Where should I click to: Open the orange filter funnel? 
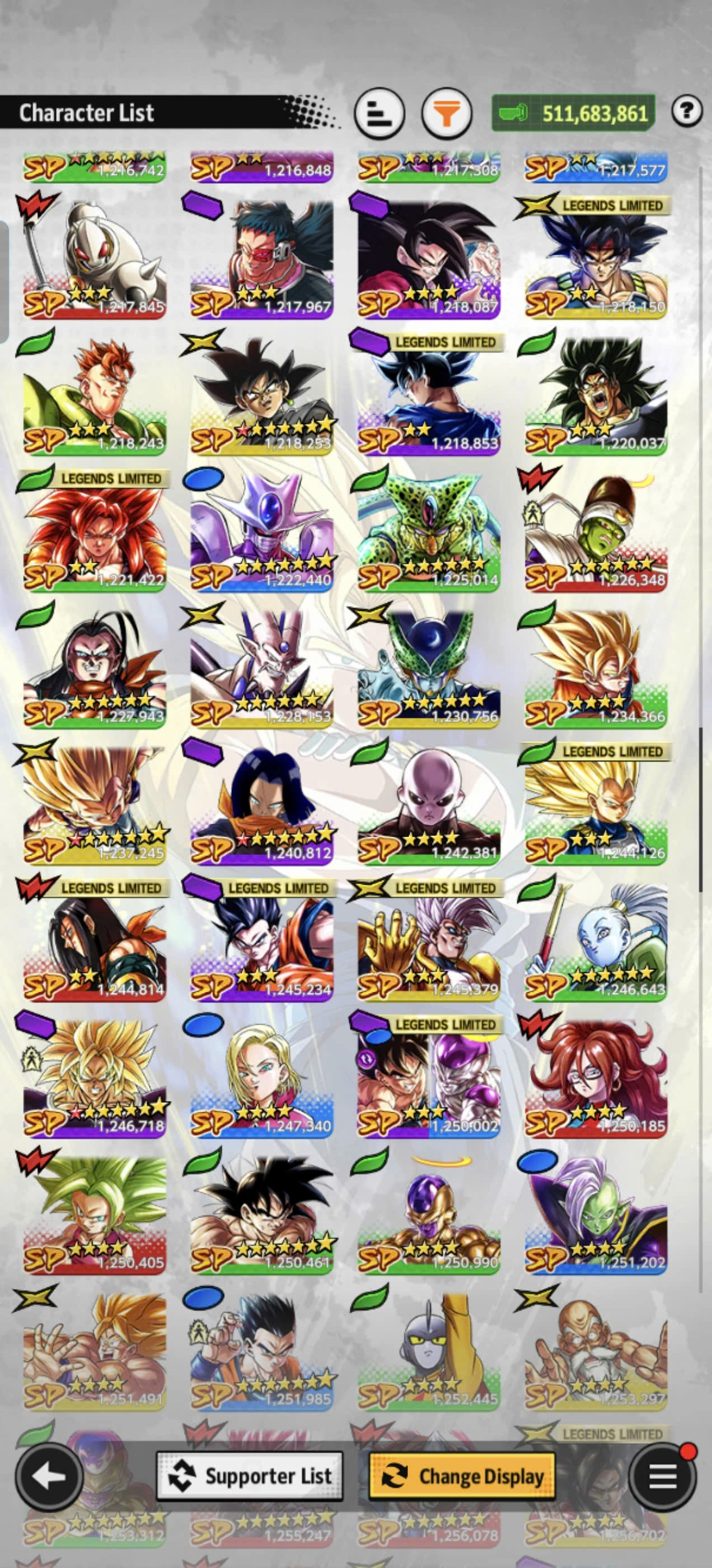pyautogui.click(x=447, y=113)
